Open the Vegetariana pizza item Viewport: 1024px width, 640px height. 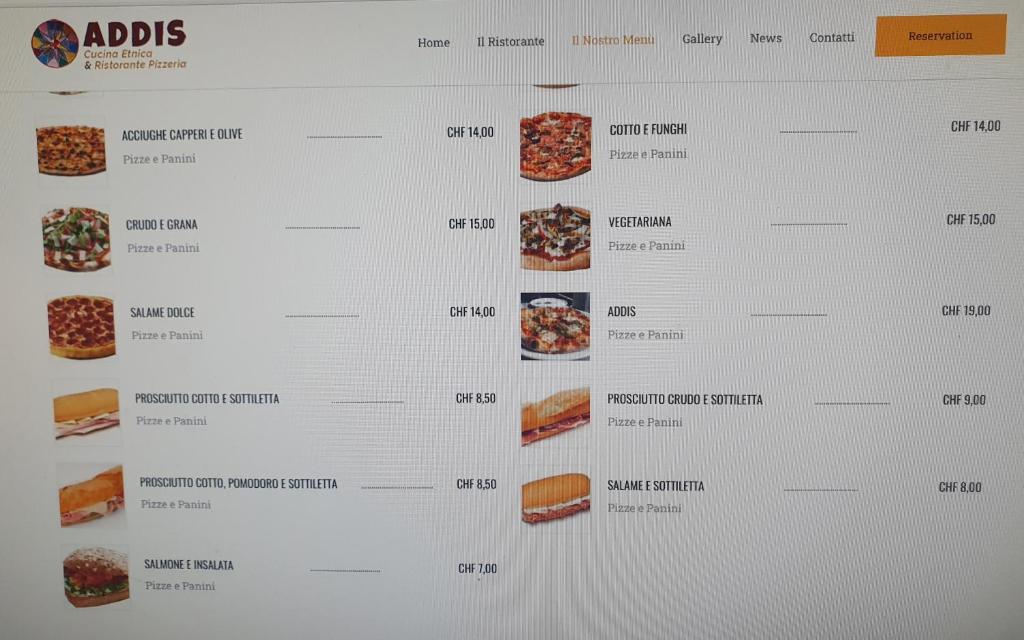pos(640,222)
